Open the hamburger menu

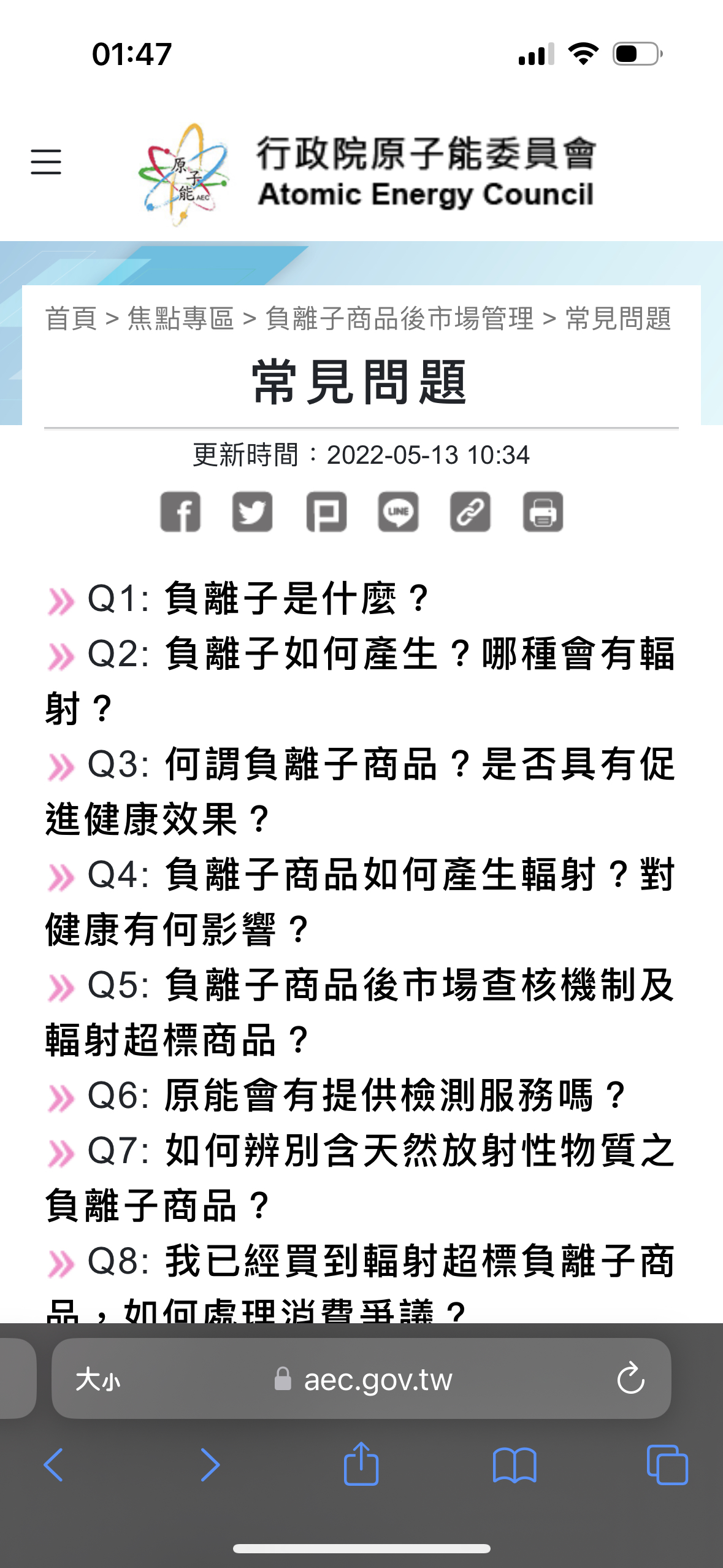tap(46, 161)
